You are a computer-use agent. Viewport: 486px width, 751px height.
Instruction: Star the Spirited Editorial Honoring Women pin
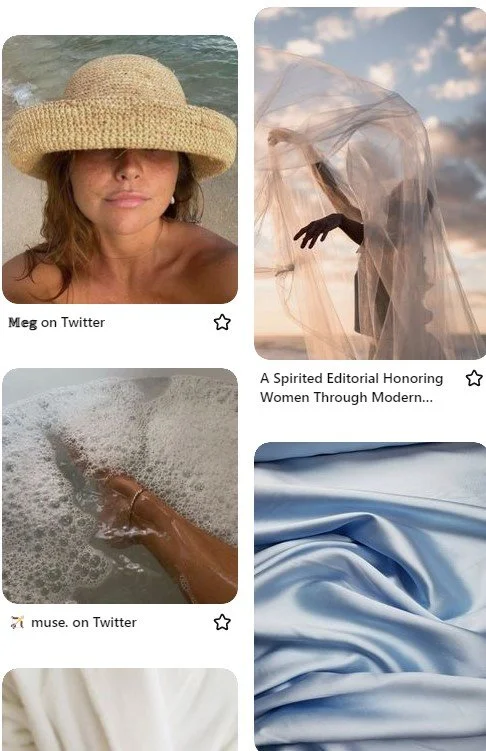pyautogui.click(x=474, y=378)
